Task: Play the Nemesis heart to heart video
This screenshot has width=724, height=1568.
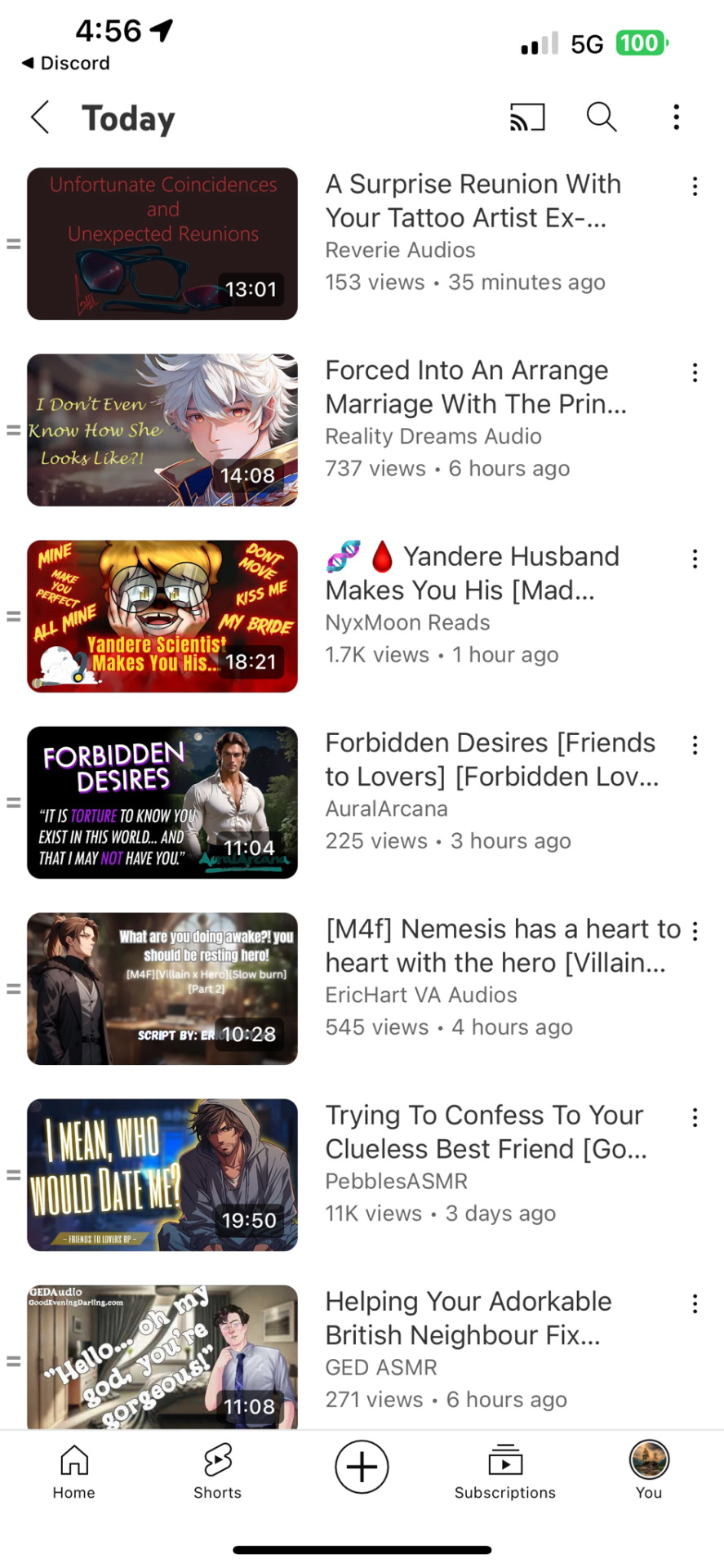Action: point(162,988)
